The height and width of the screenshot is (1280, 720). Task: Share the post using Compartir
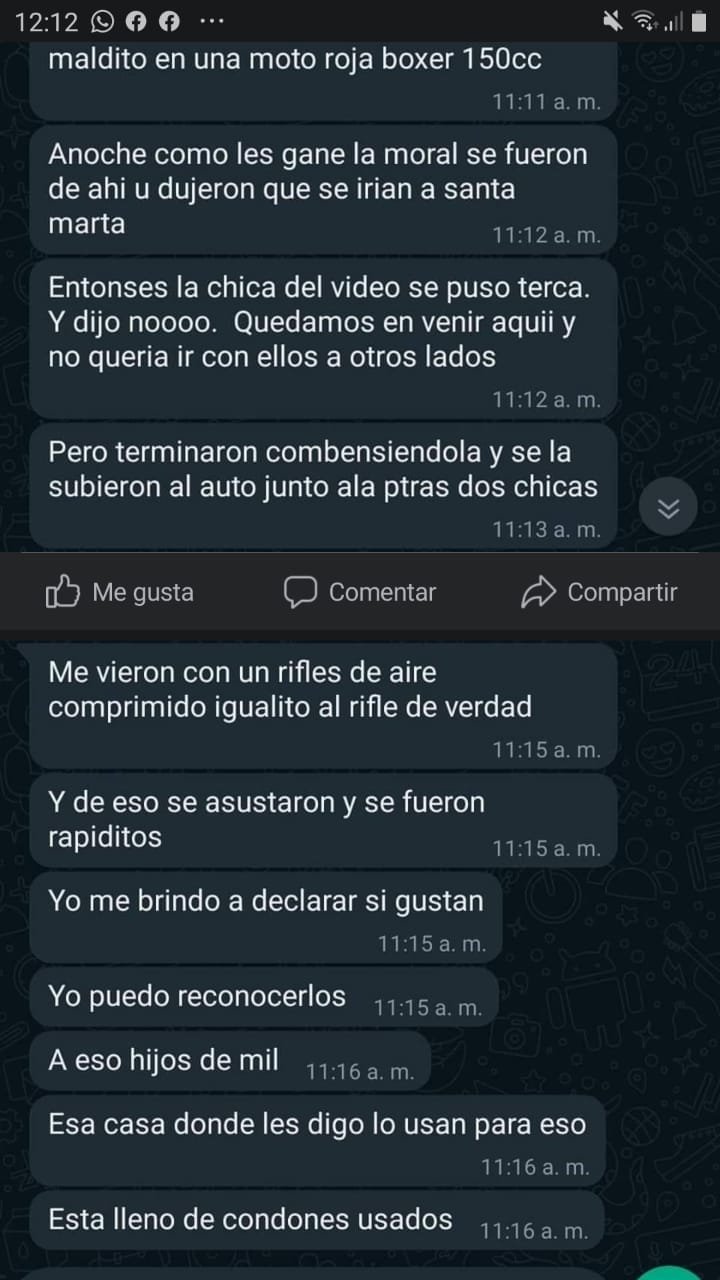tap(599, 592)
